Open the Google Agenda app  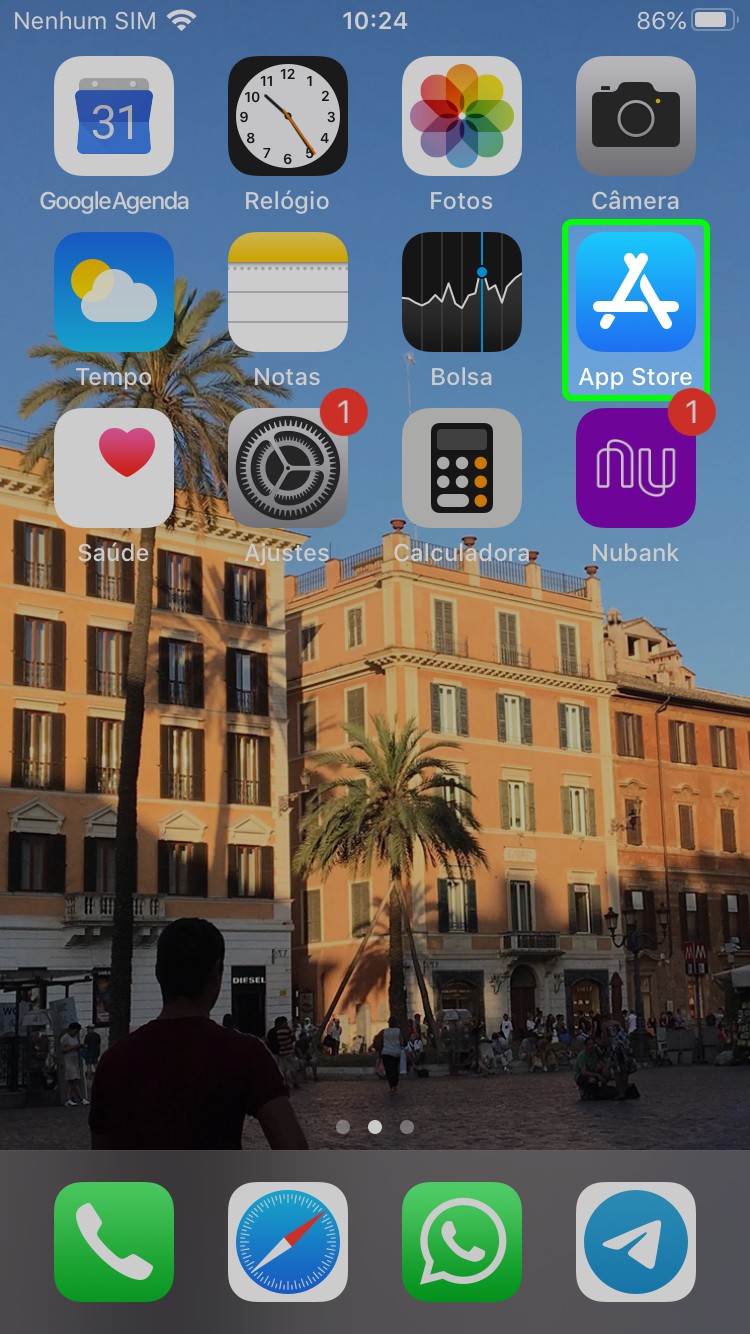114,116
